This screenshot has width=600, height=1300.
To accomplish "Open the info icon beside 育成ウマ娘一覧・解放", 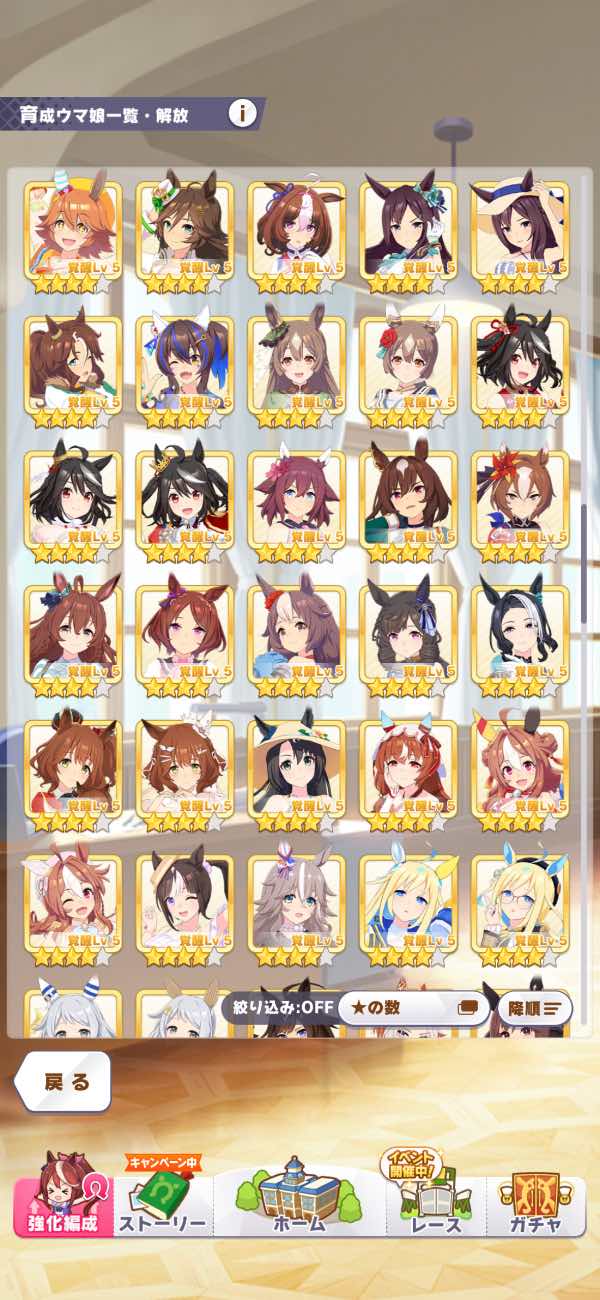I will point(241,113).
